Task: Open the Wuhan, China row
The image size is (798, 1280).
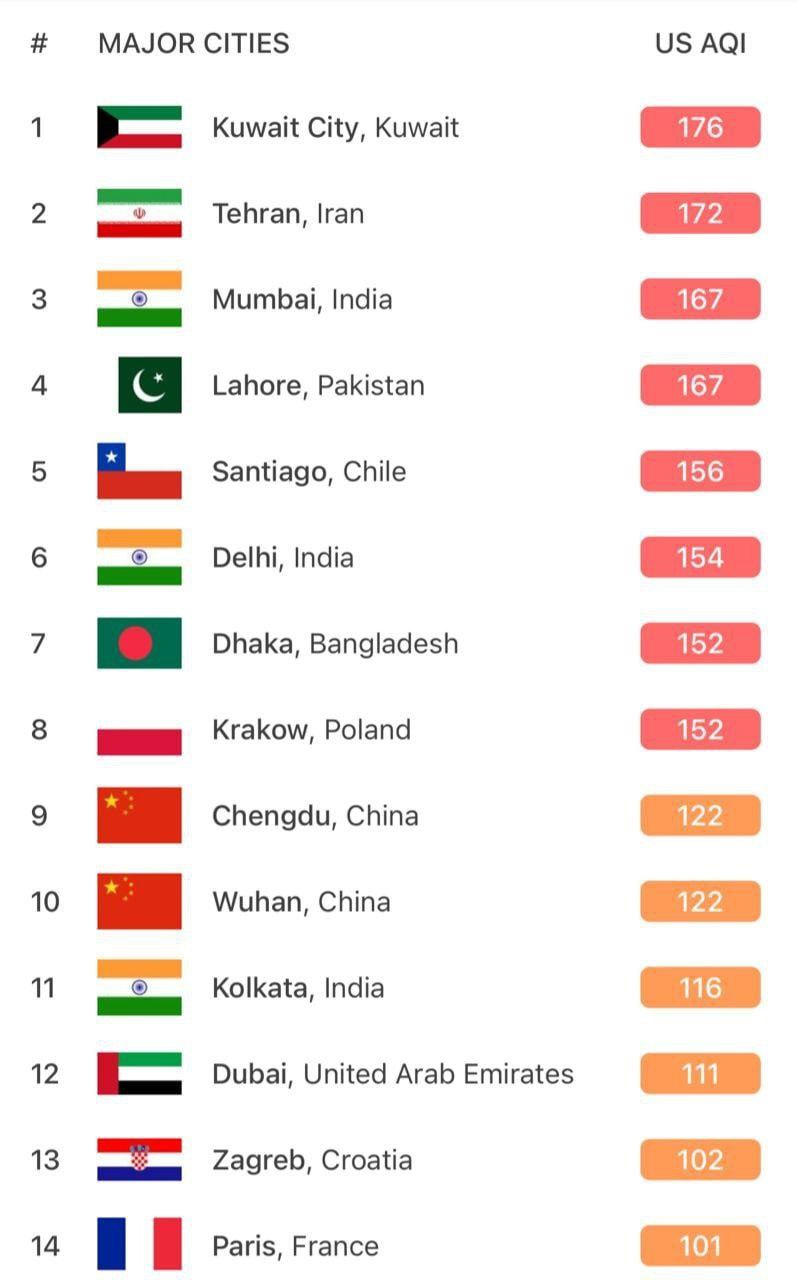Action: coord(301,902)
